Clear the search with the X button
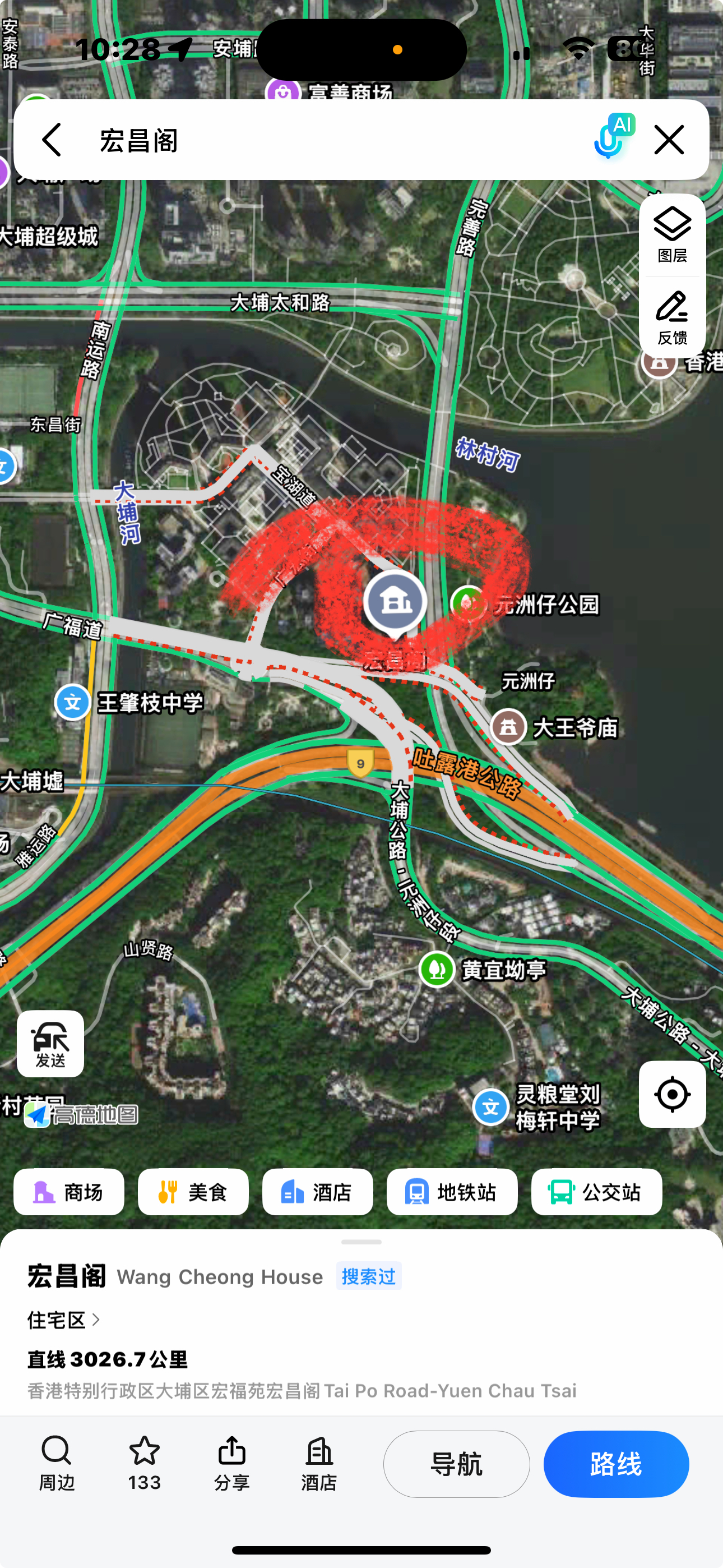 (x=669, y=140)
